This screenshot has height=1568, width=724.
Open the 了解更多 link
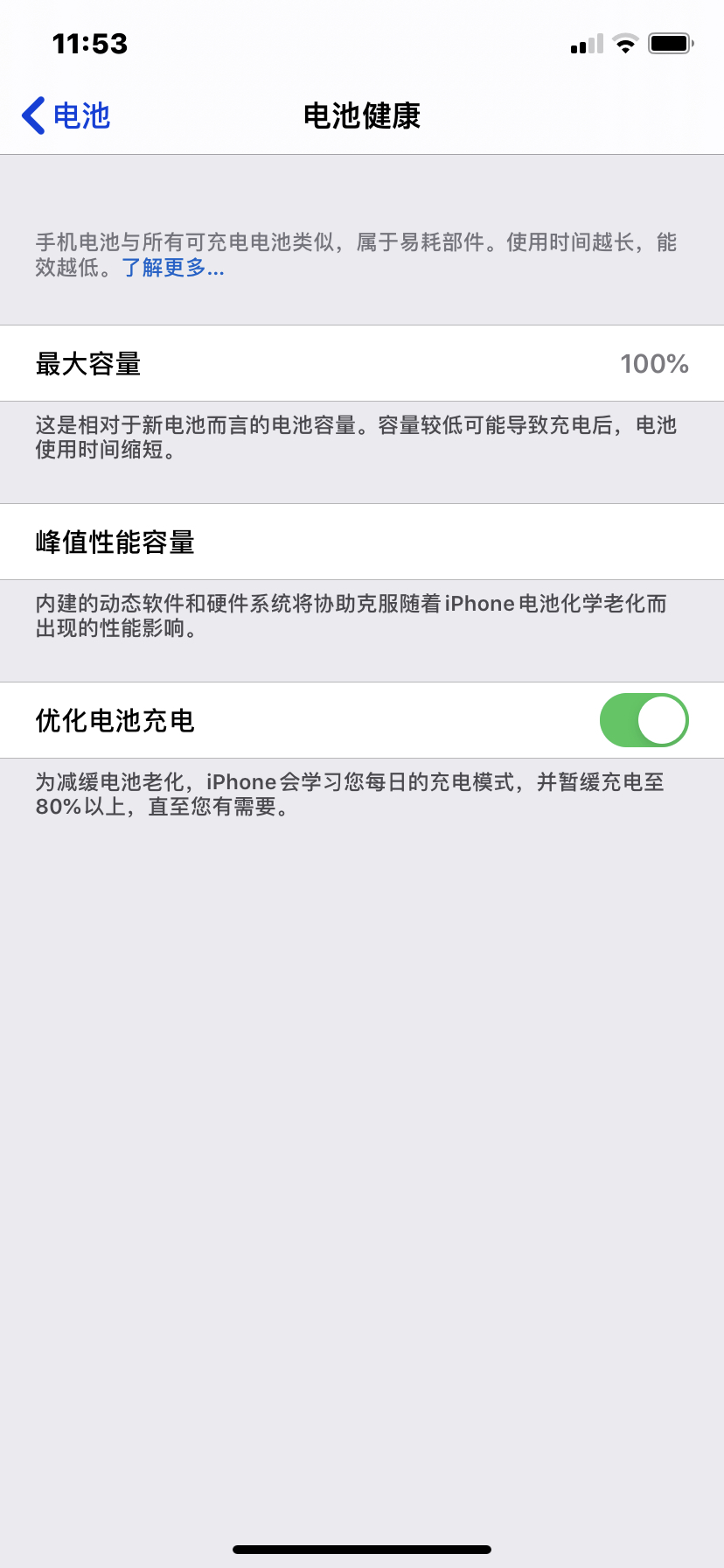click(x=172, y=268)
